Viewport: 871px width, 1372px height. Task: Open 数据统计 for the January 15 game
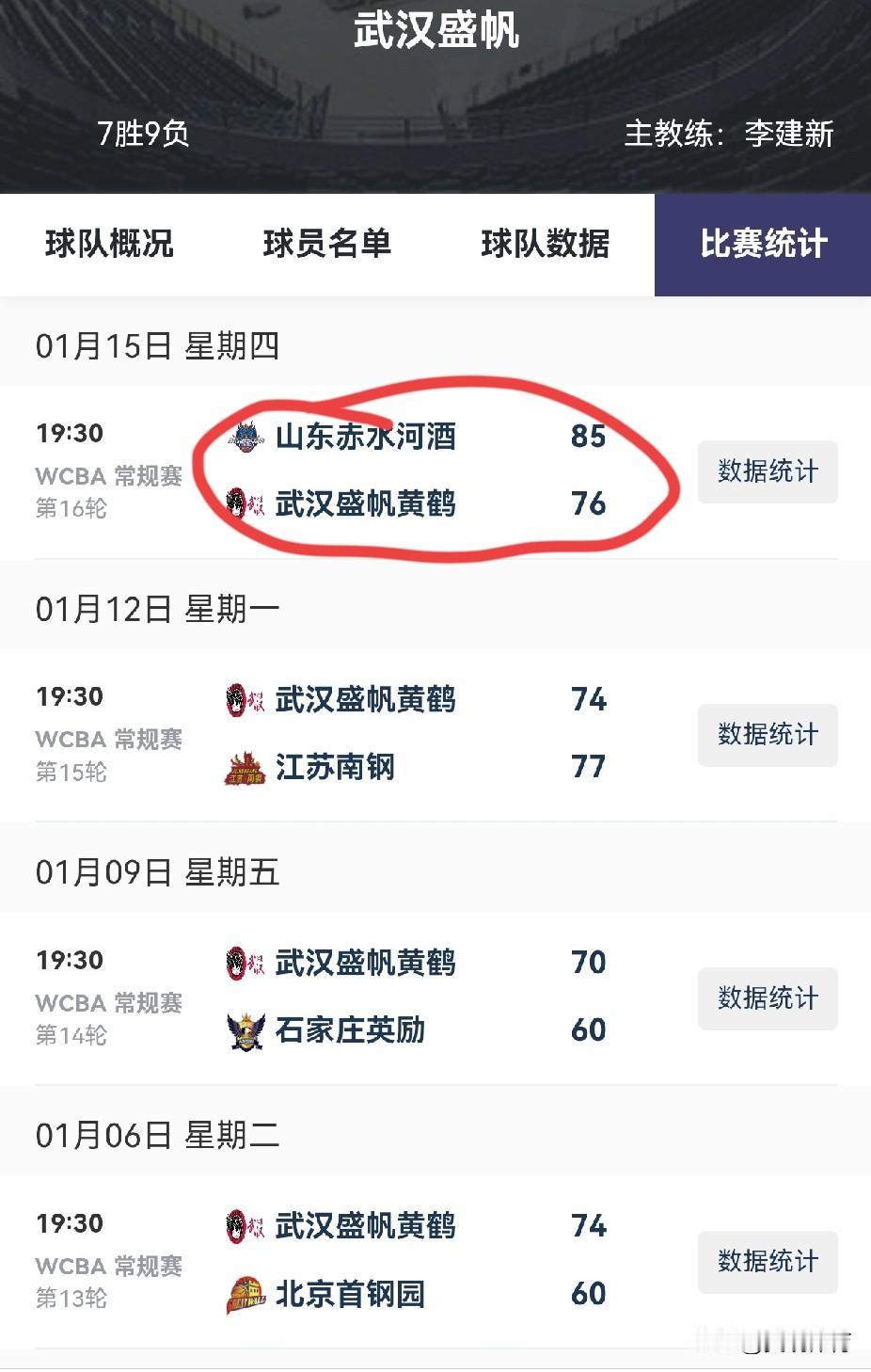(768, 471)
